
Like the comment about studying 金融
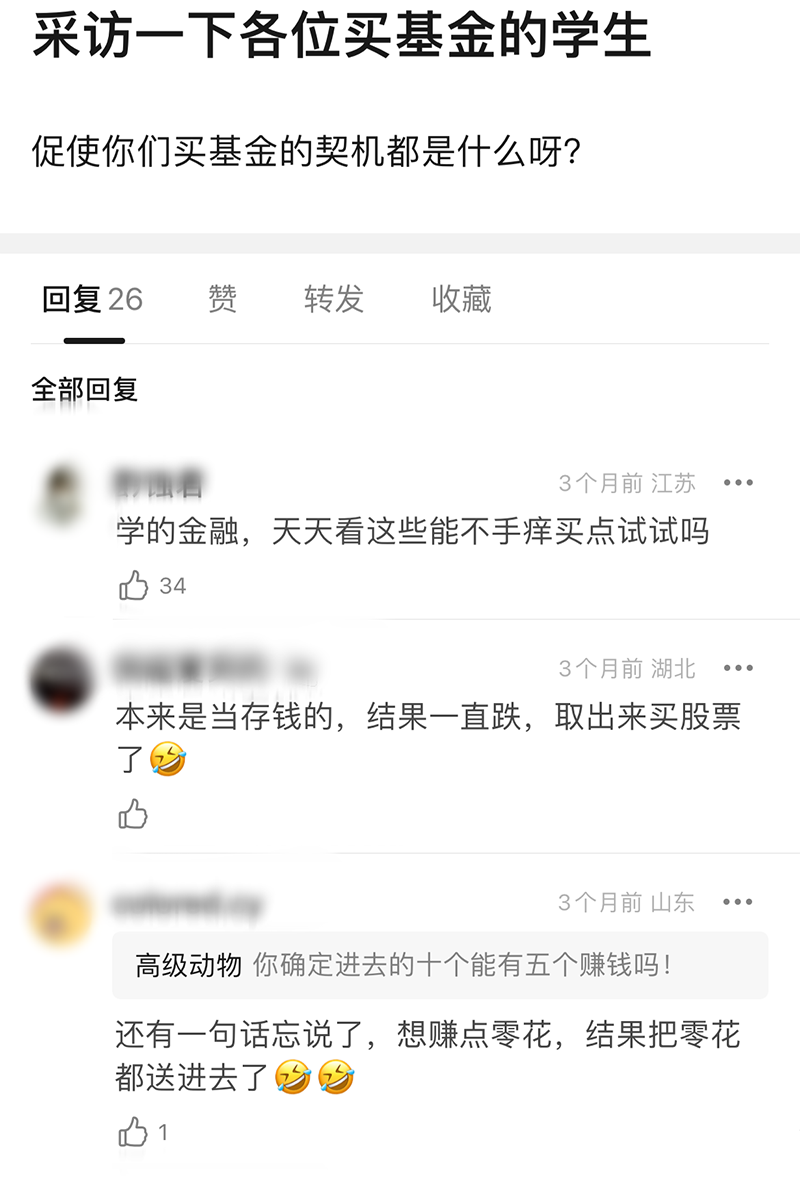[134, 586]
